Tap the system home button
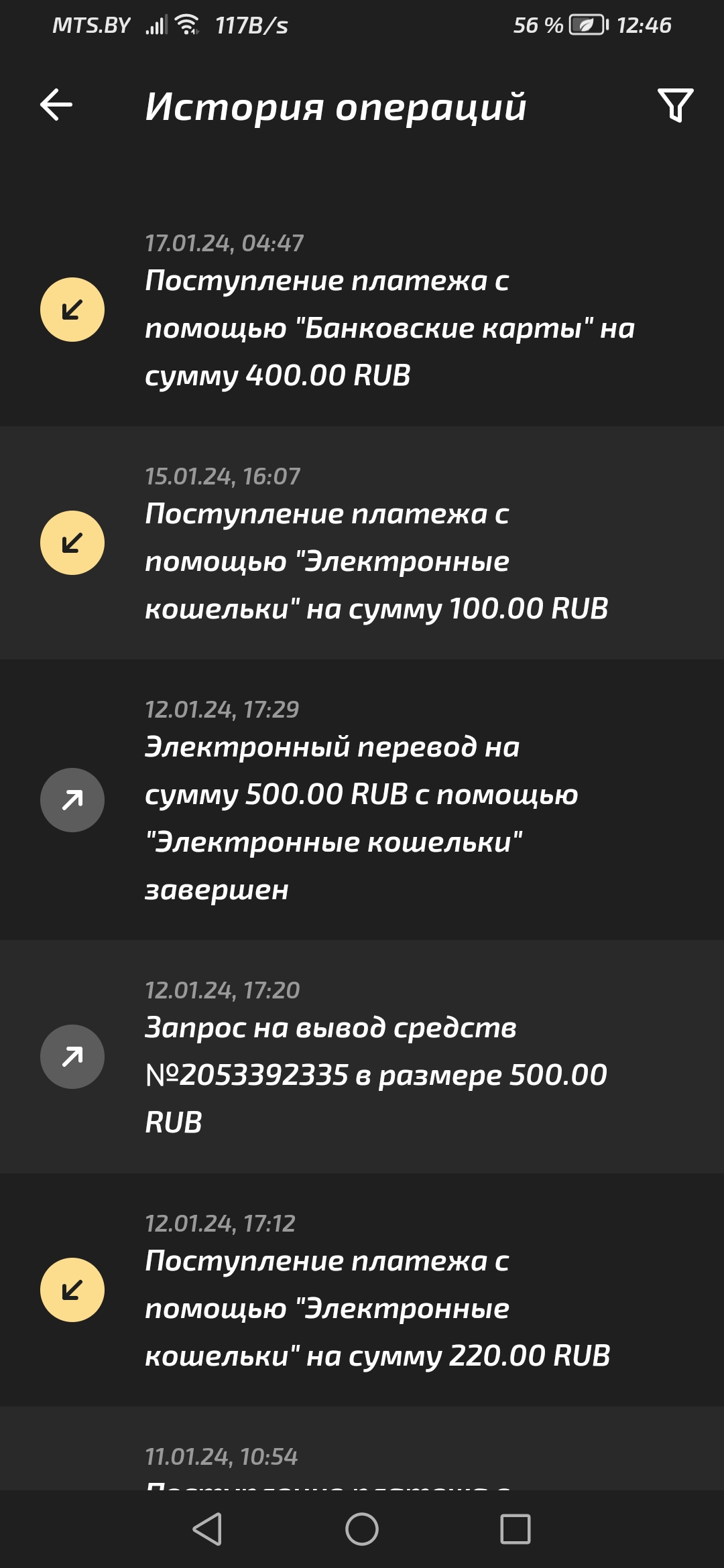This screenshot has height=1568, width=724. (x=362, y=1529)
